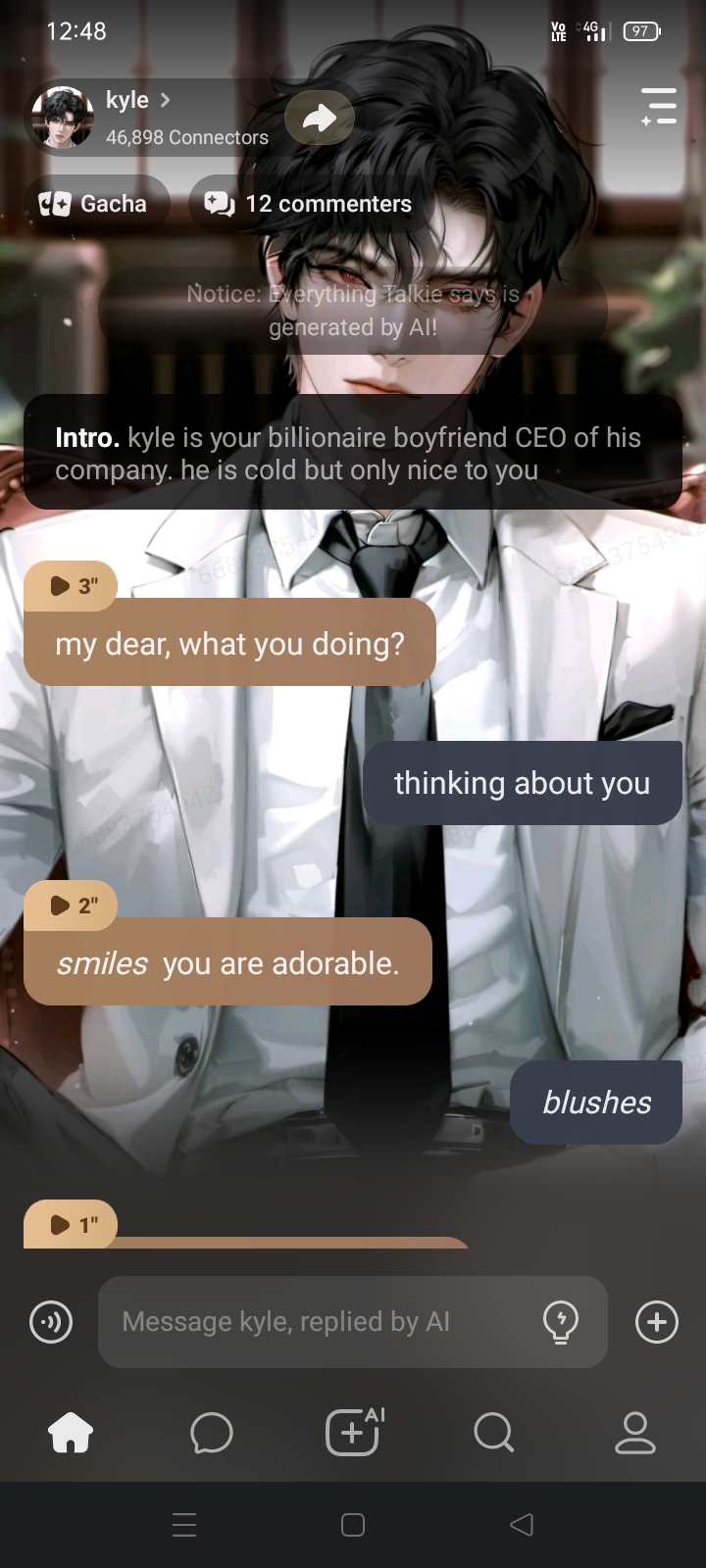Viewport: 706px width, 1568px height.
Task: Get reply suggestions with the lightbulb icon
Action: (x=561, y=1322)
